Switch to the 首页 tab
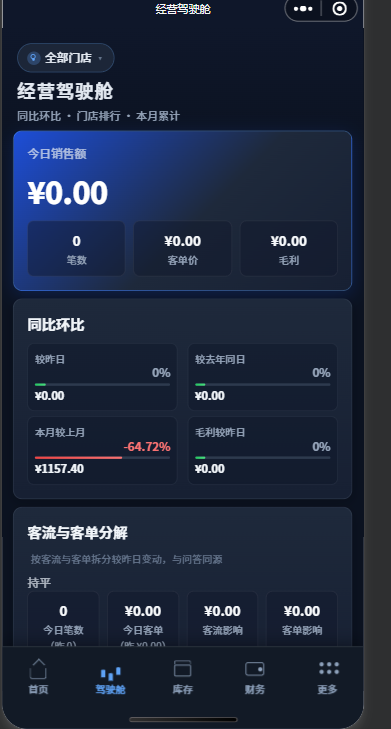This screenshot has width=391, height=729. point(38,676)
